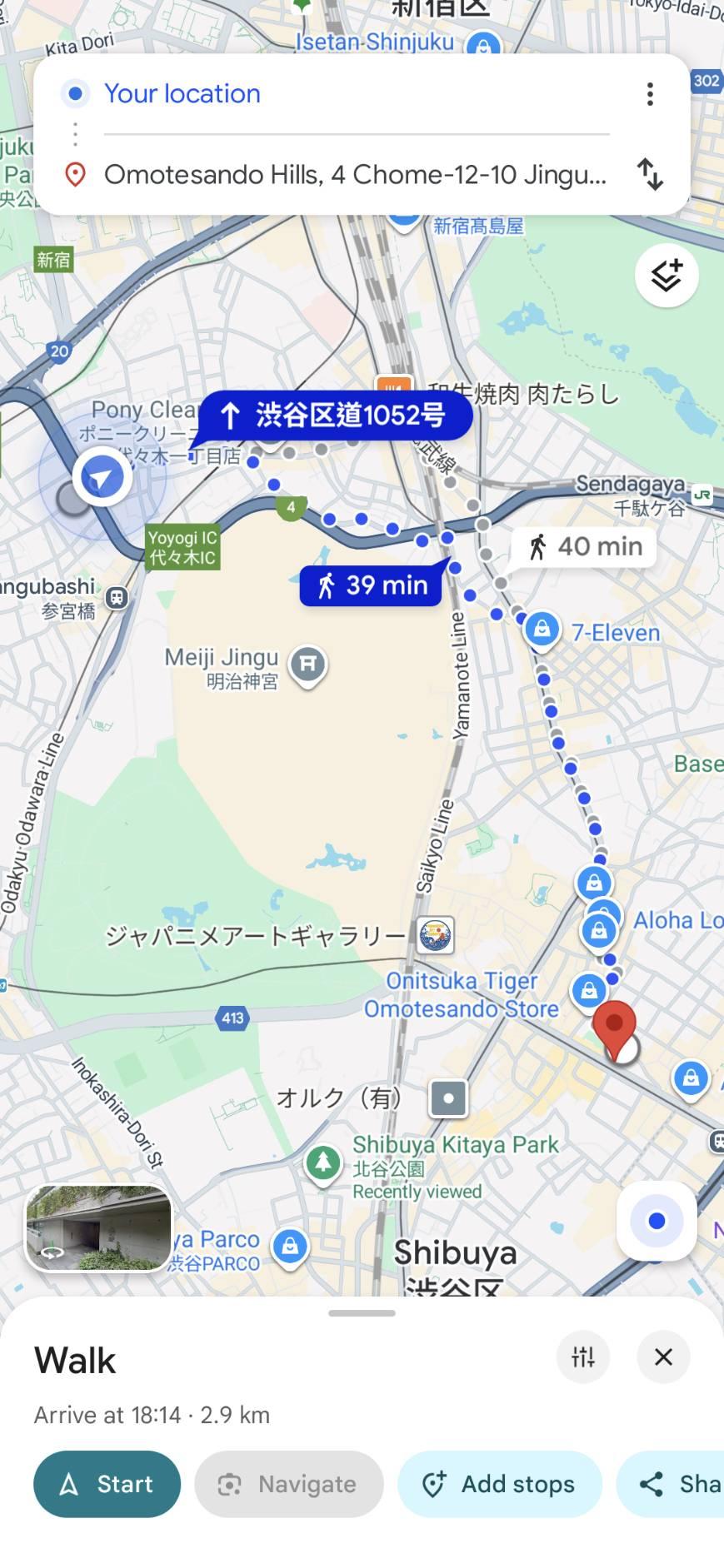The image size is (724, 1568).
Task: Open the map layers button
Action: tap(666, 276)
